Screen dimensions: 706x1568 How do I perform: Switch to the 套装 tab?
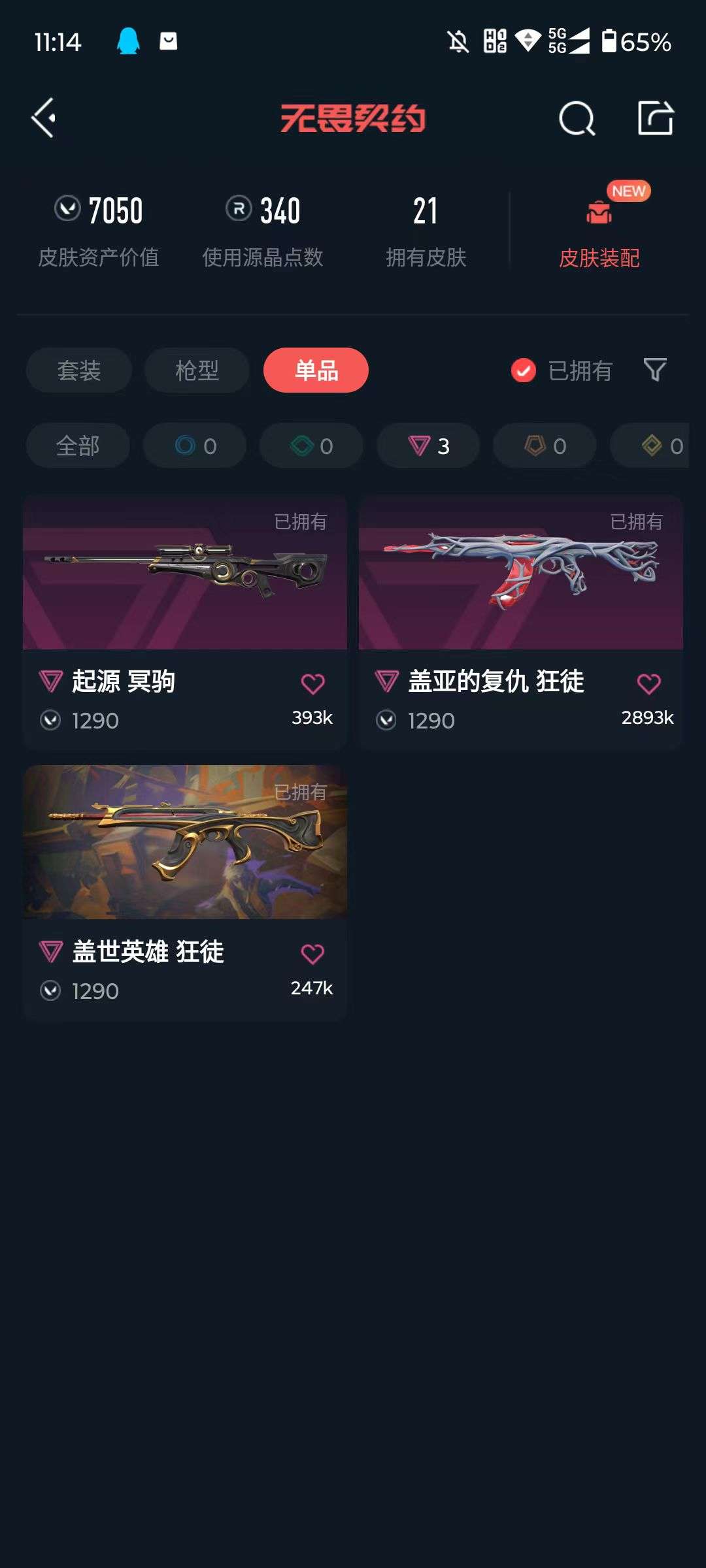(78, 370)
